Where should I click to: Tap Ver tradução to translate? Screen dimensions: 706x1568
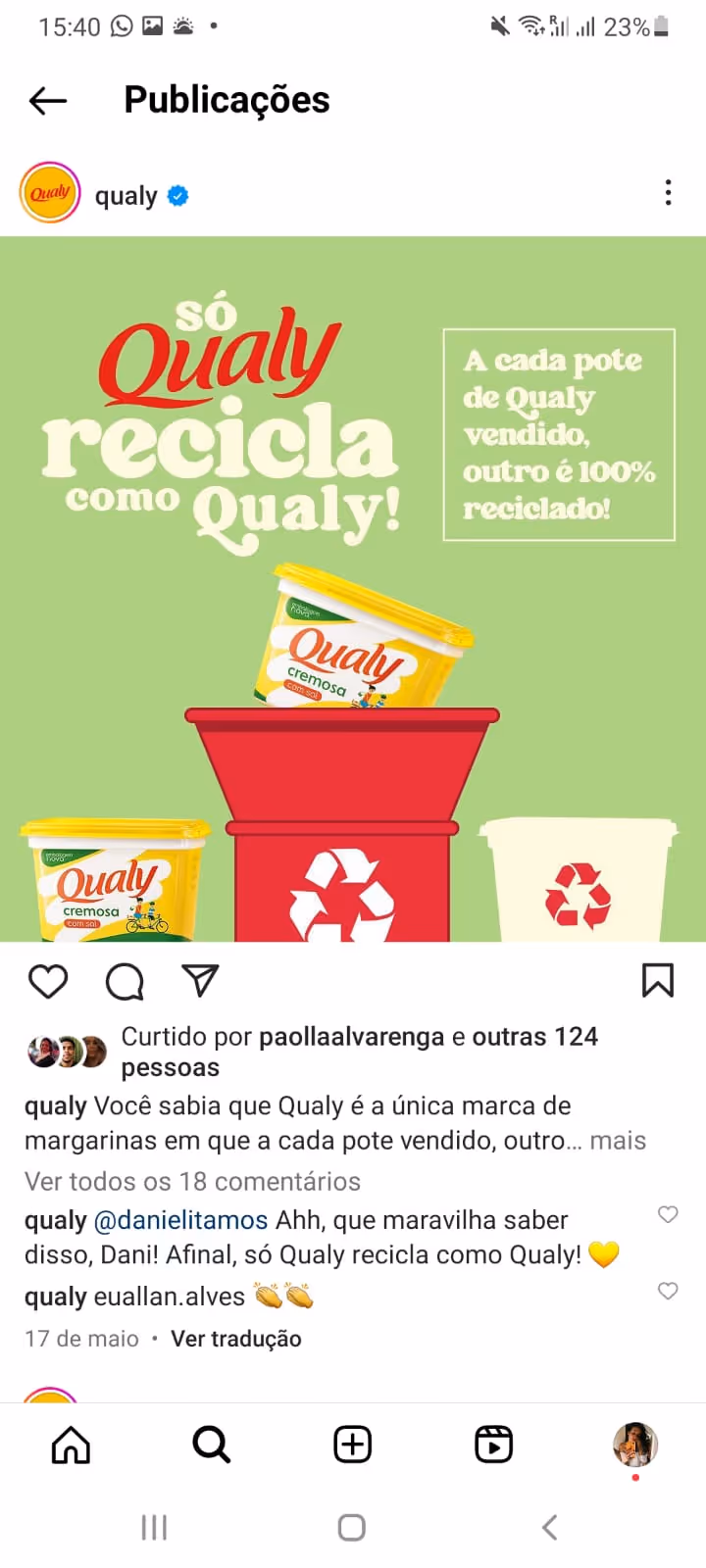pos(236,1339)
